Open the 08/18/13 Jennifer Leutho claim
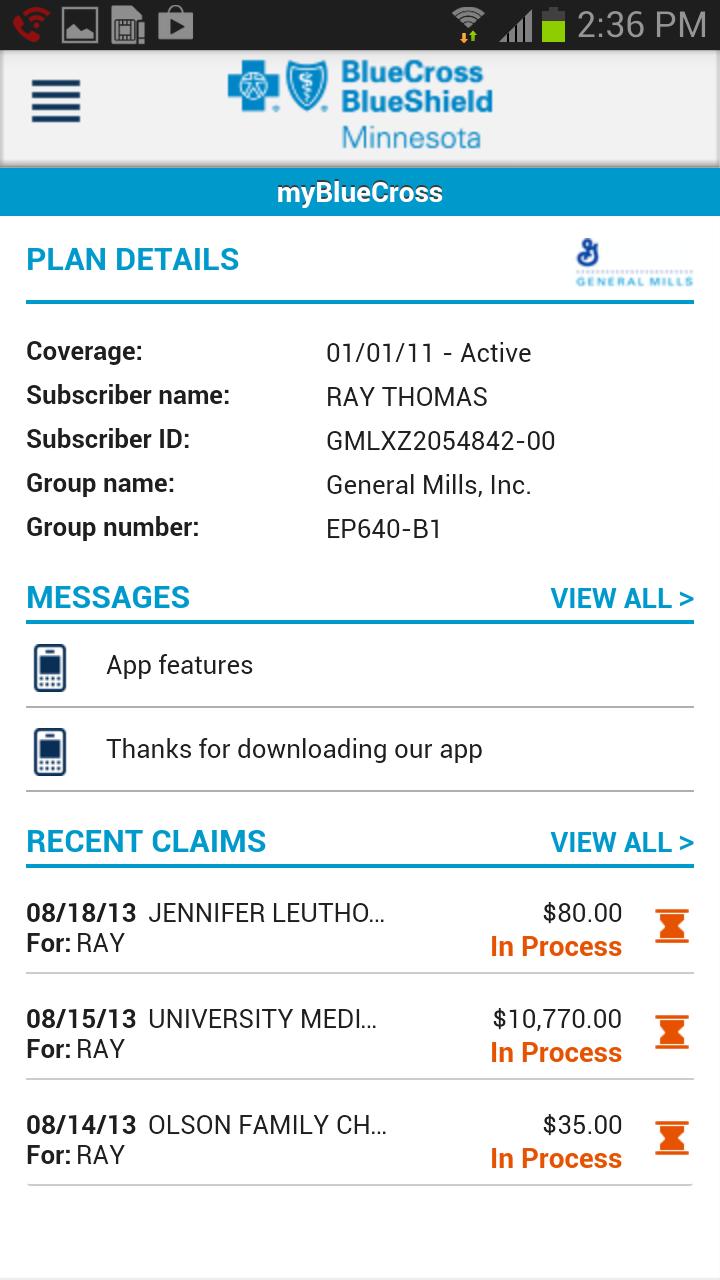 click(358, 928)
